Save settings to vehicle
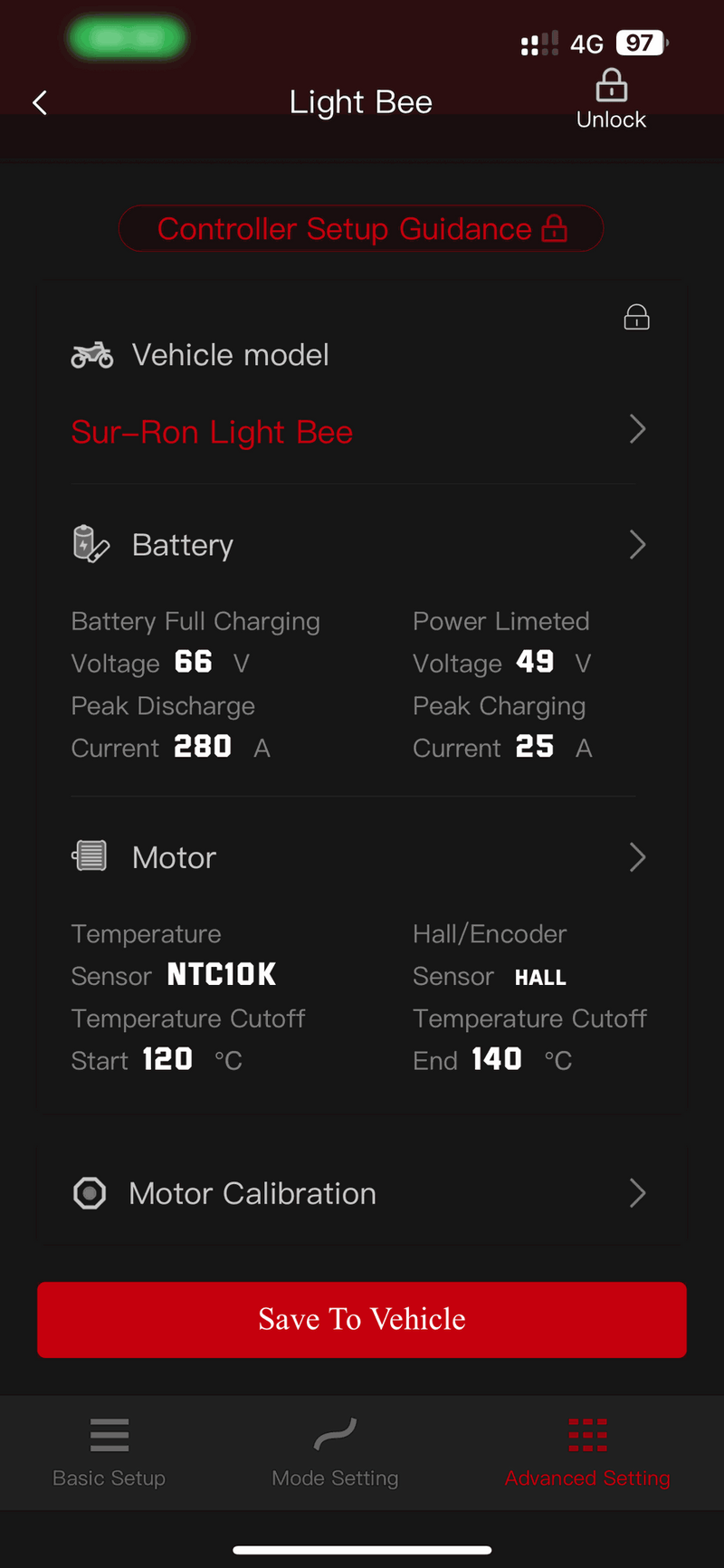Image resolution: width=724 pixels, height=1568 pixels. pos(362,1319)
